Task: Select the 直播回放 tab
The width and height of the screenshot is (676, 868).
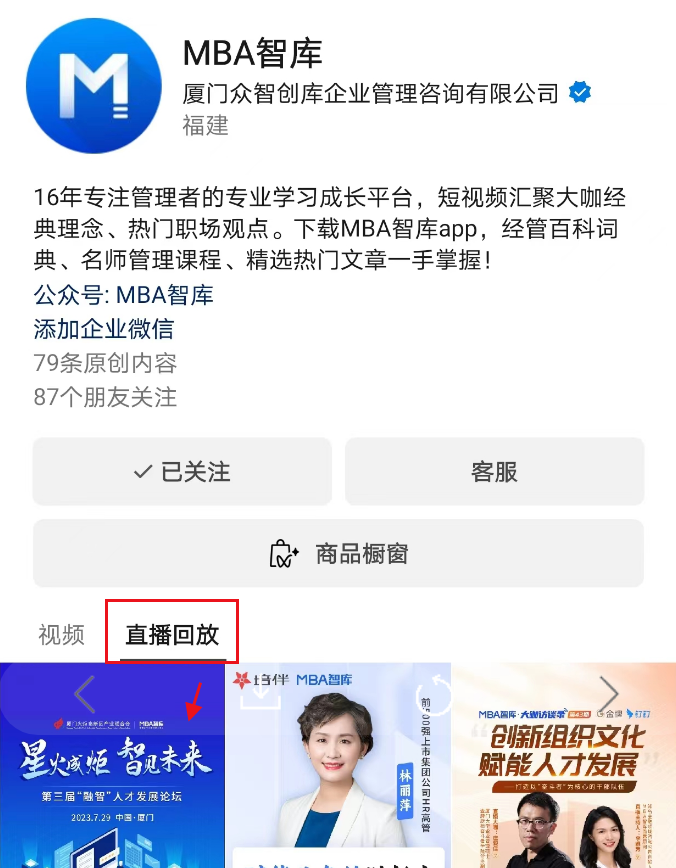Action: [172, 634]
